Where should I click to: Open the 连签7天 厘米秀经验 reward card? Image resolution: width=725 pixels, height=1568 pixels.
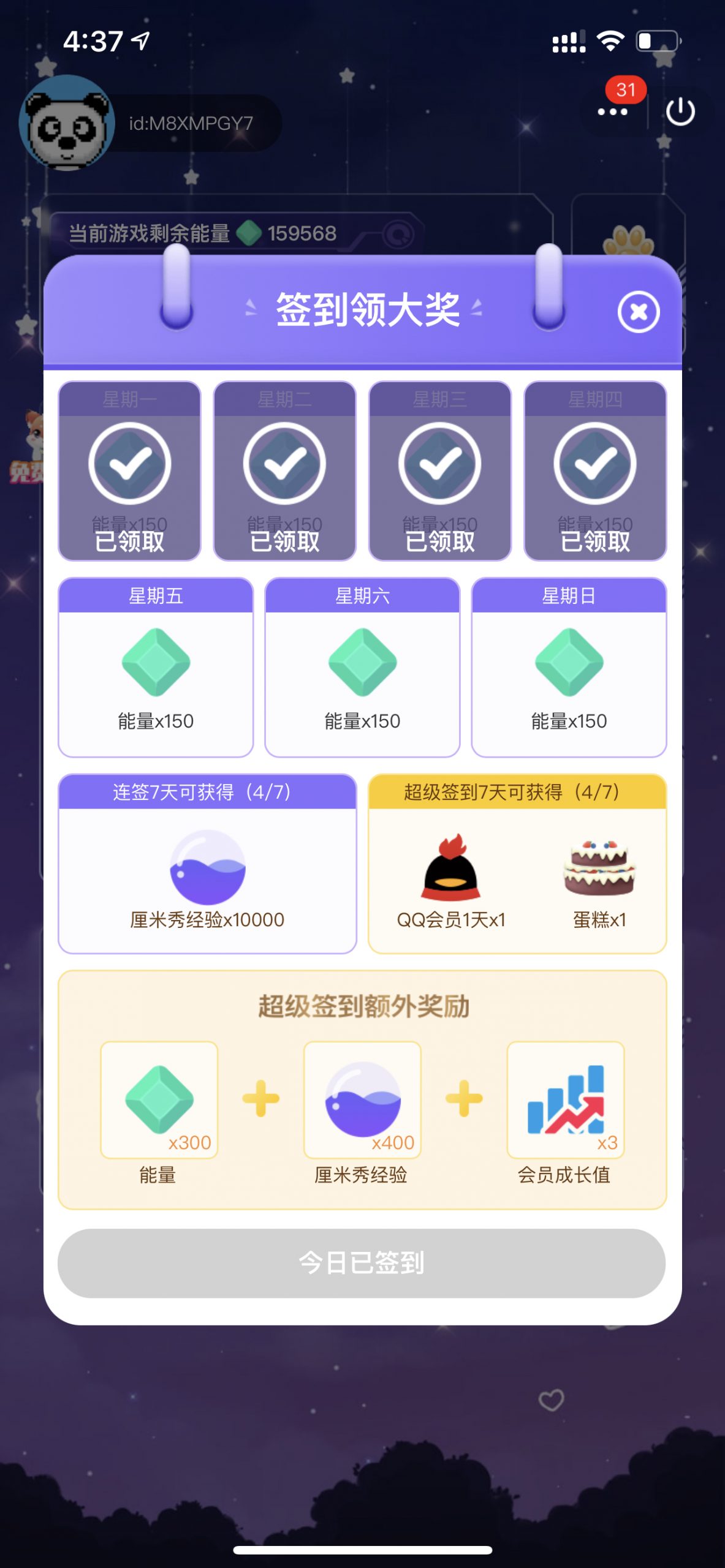pyautogui.click(x=207, y=864)
